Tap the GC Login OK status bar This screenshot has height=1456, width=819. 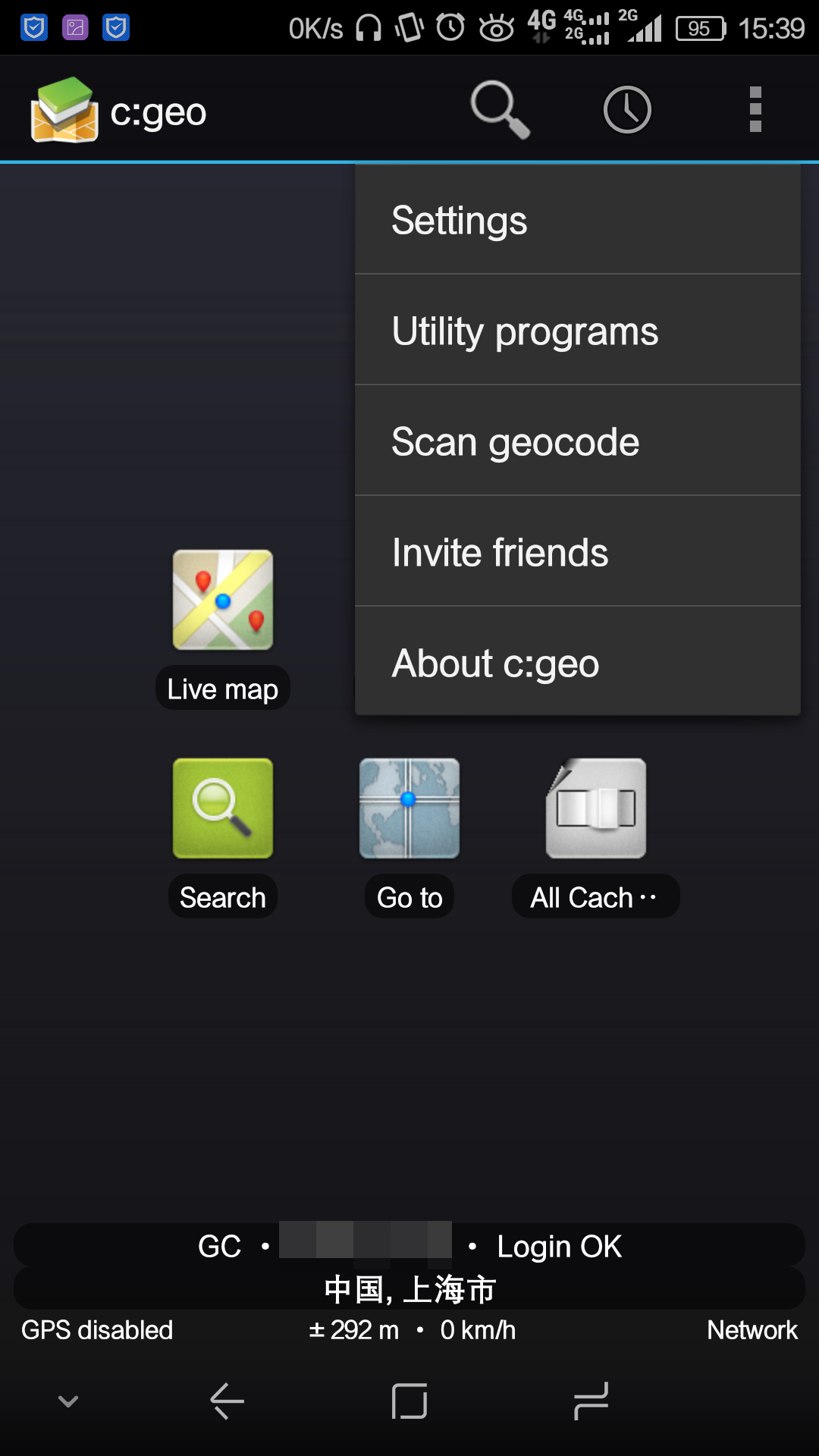pos(409,1246)
